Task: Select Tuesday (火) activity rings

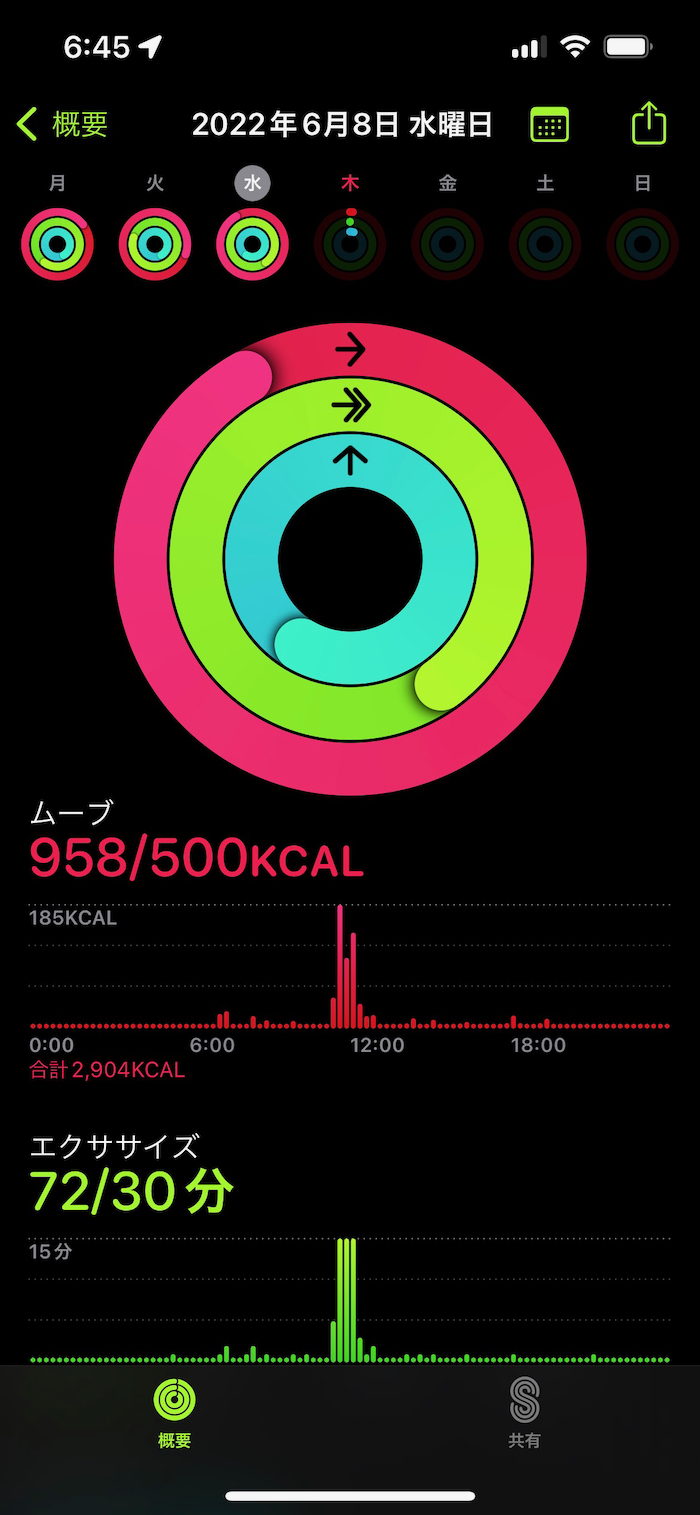Action: click(155, 244)
